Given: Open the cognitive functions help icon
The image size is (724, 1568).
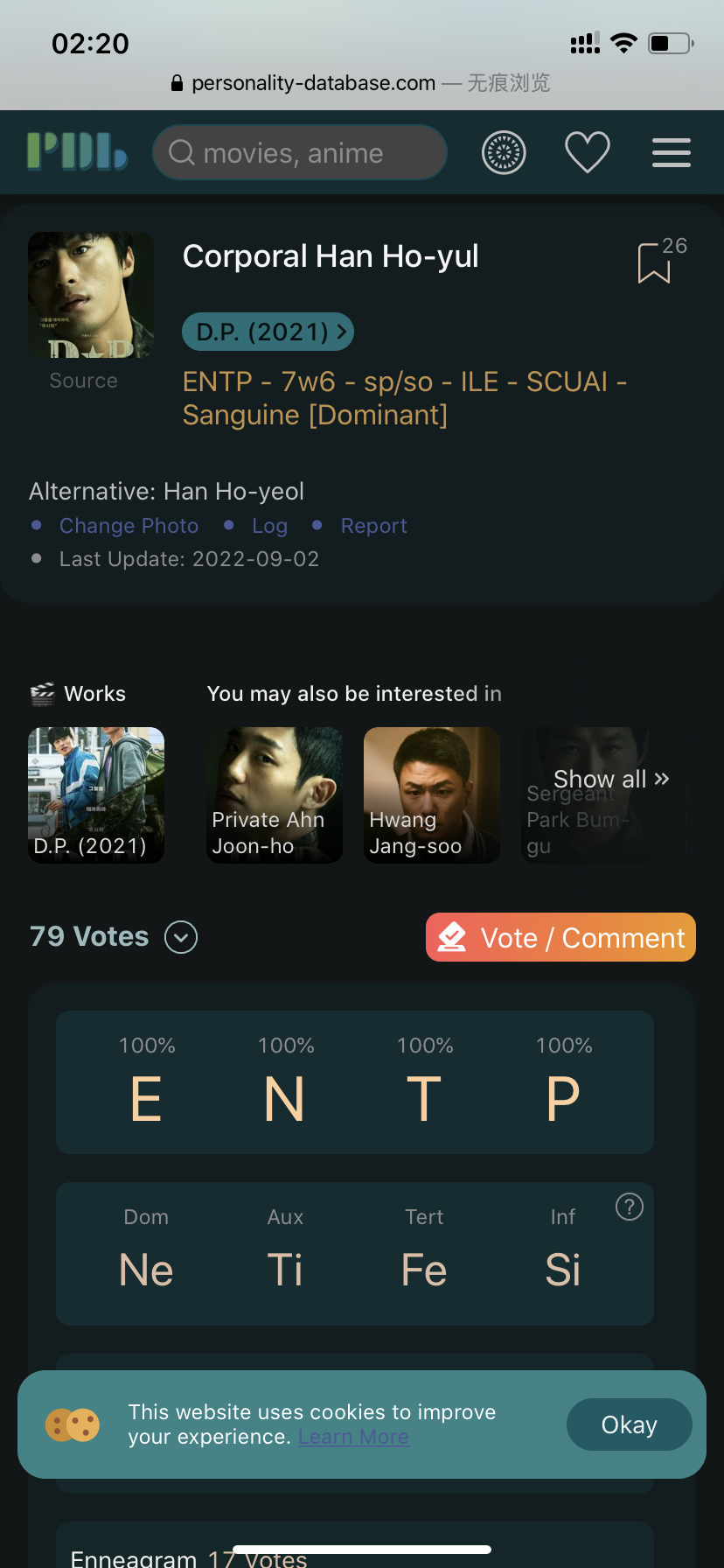Looking at the screenshot, I should pyautogui.click(x=630, y=1207).
